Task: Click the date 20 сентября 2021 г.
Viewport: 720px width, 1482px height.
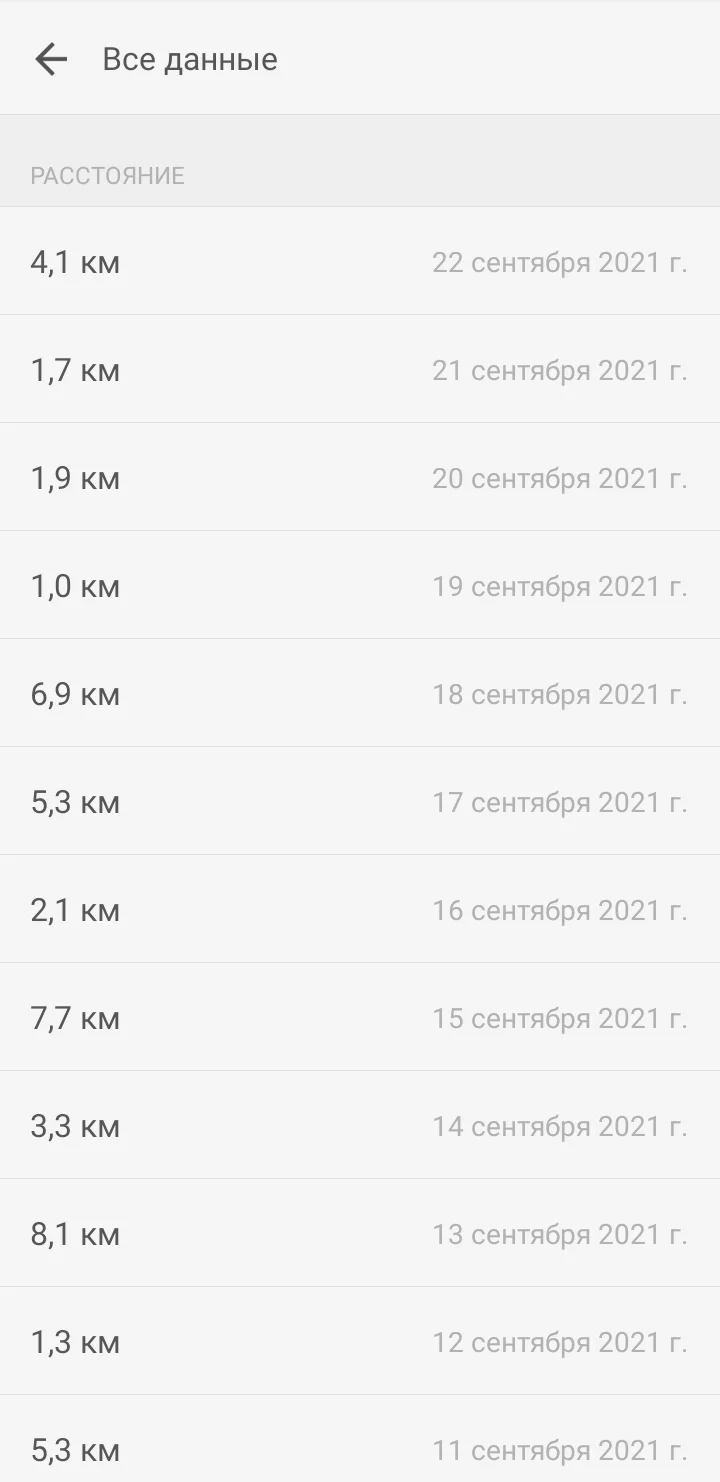Action: (559, 479)
